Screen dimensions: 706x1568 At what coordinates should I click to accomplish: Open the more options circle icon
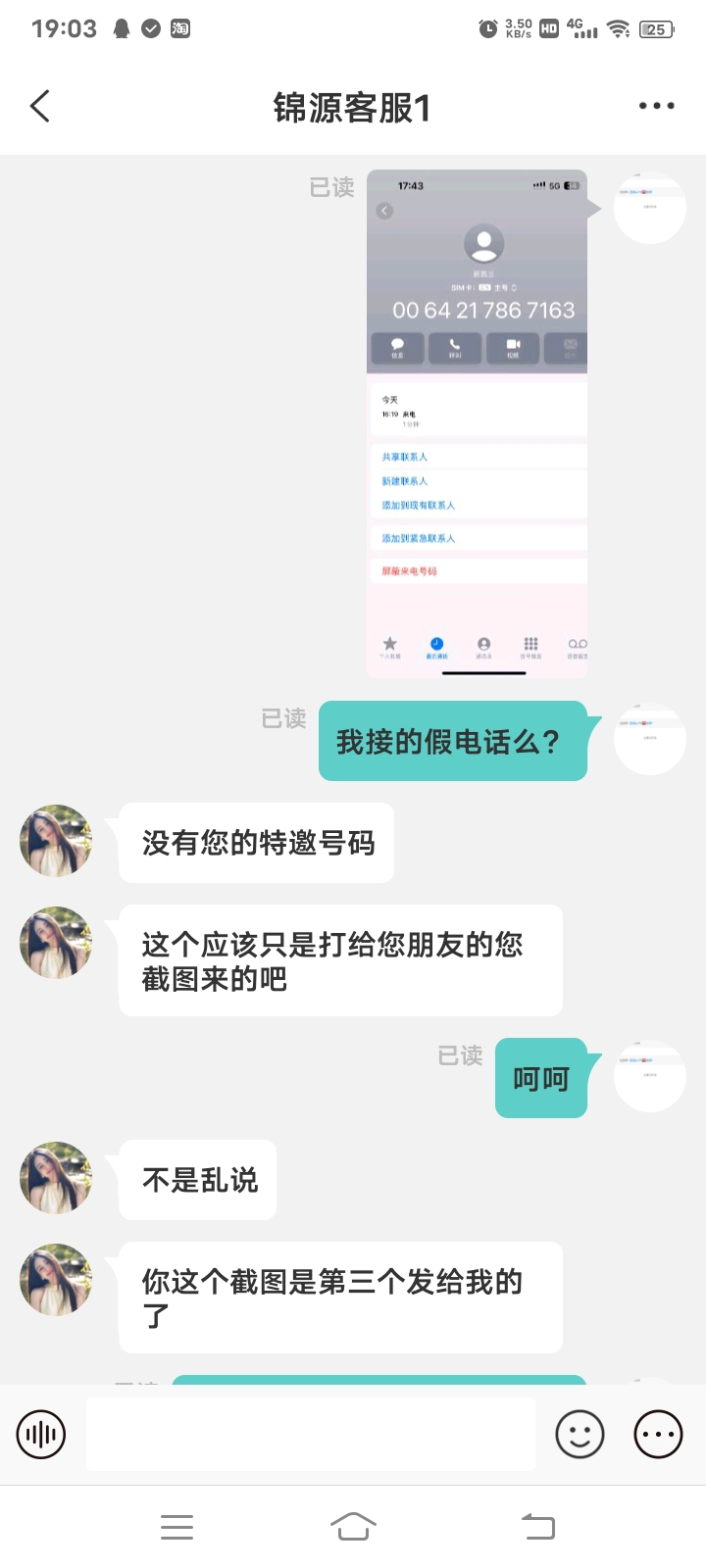656,1433
